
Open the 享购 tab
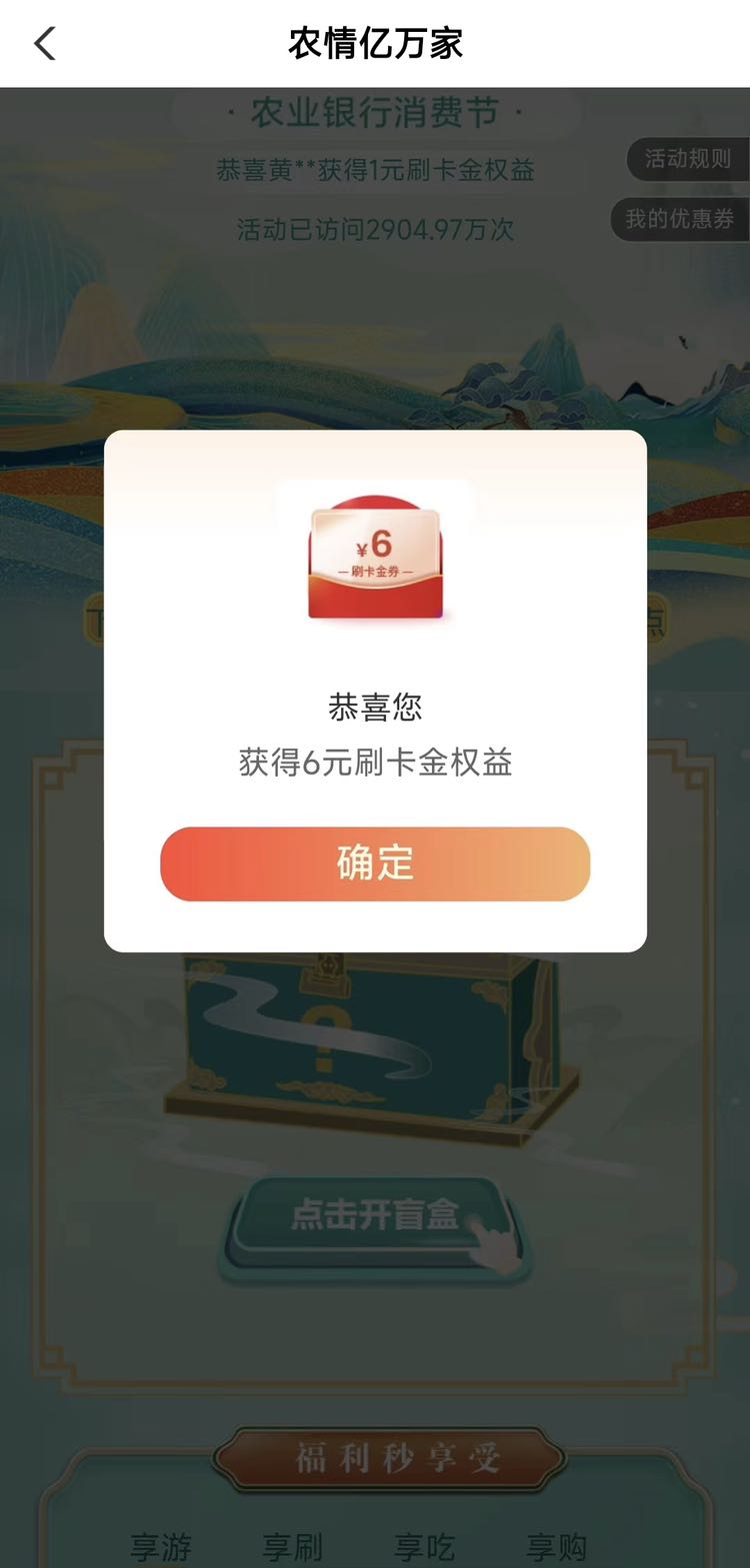[557, 1547]
